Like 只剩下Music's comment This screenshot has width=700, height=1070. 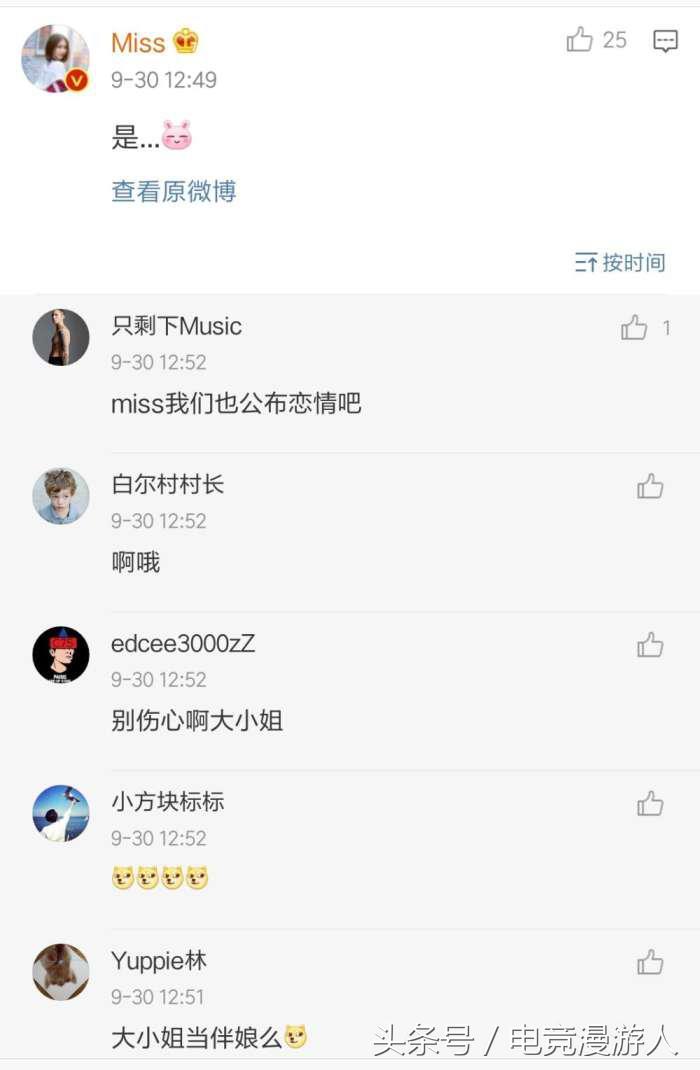[x=634, y=327]
